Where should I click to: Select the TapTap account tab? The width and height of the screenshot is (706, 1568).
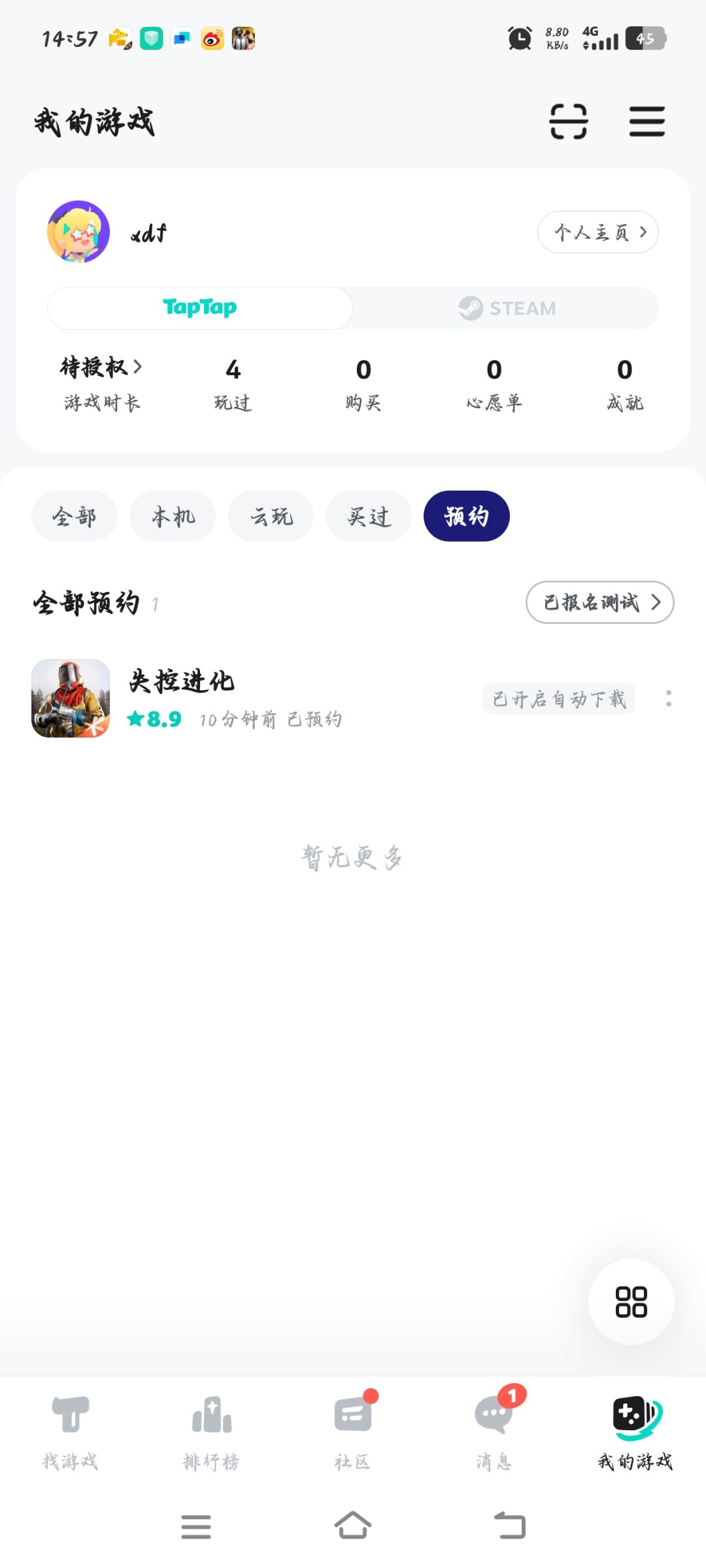(200, 308)
